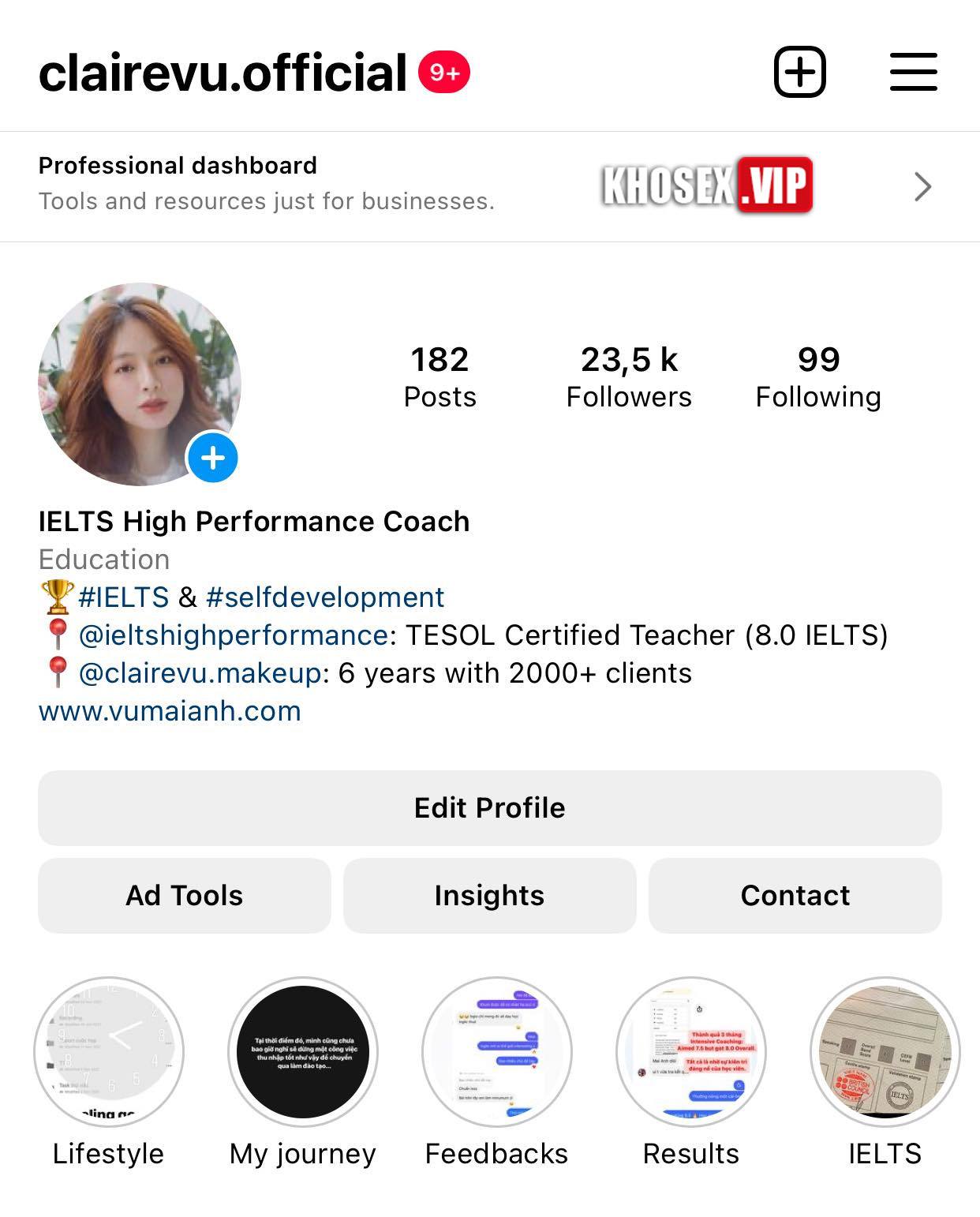This screenshot has width=980, height=1217.
Task: Open the IELTS story highlight
Action: [x=885, y=1052]
